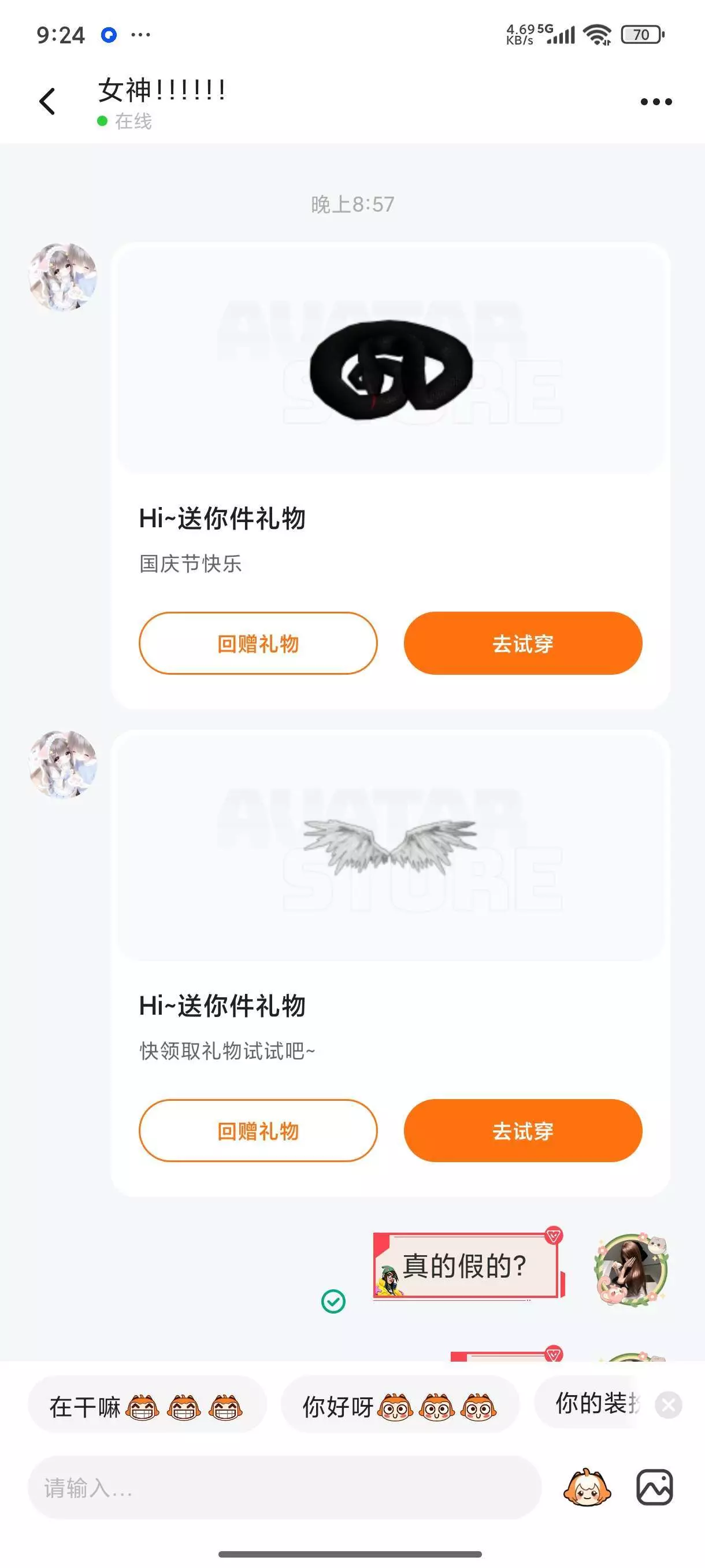View the sender's avatar on snake gift
The width and height of the screenshot is (705, 1568).
pyautogui.click(x=63, y=278)
